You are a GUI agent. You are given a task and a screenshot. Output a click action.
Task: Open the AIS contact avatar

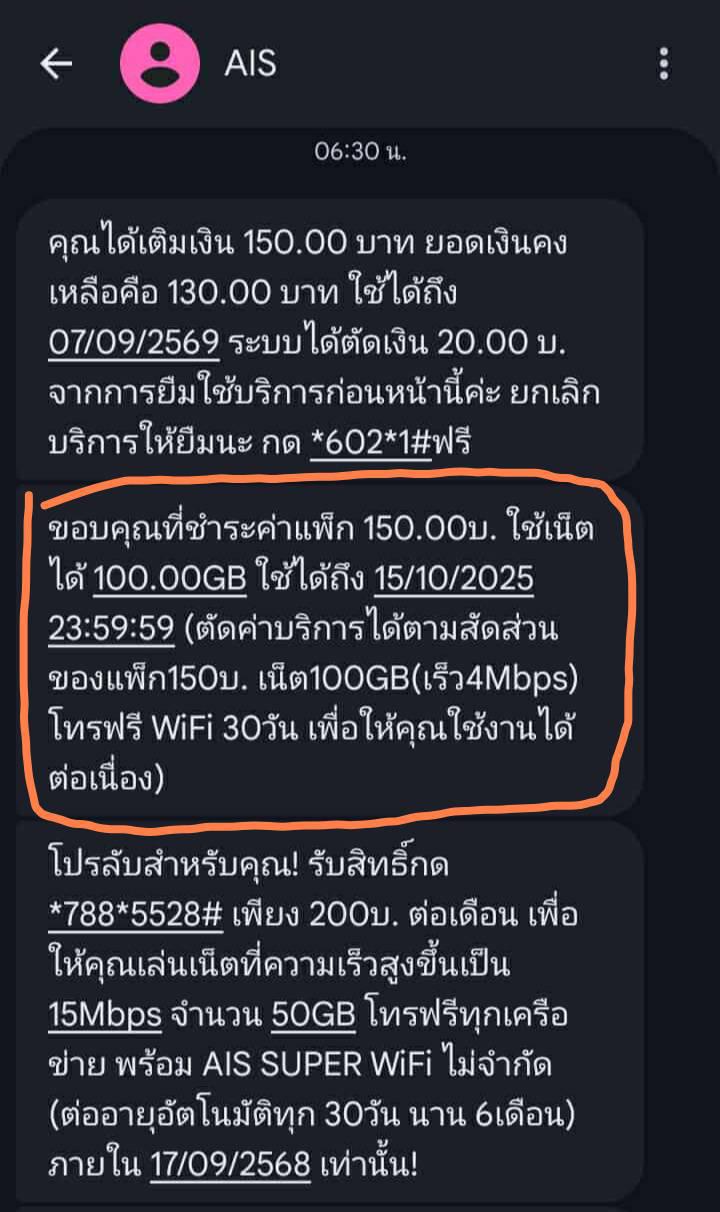(x=159, y=64)
